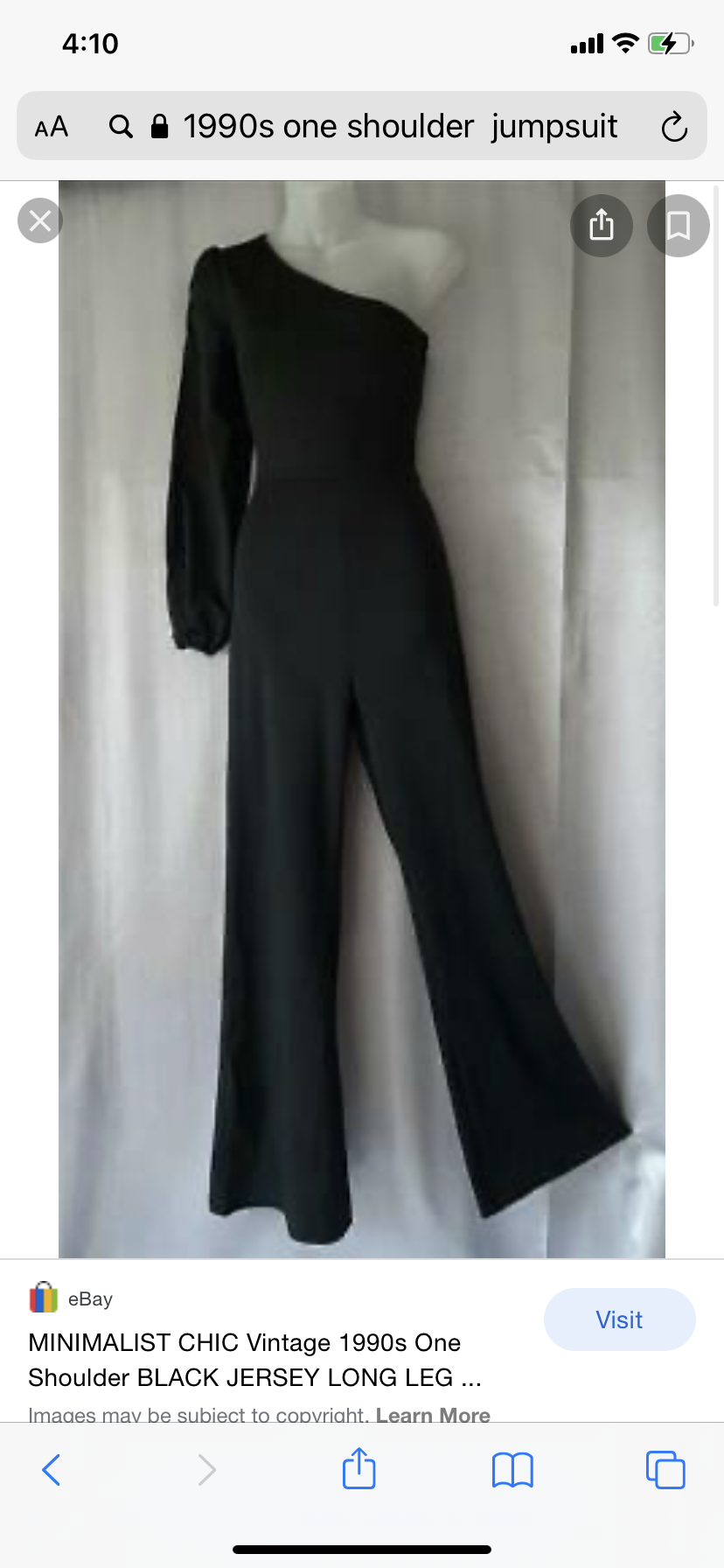Open the Learn More copyright link
Image resolution: width=724 pixels, height=1568 pixels.
click(x=433, y=1414)
